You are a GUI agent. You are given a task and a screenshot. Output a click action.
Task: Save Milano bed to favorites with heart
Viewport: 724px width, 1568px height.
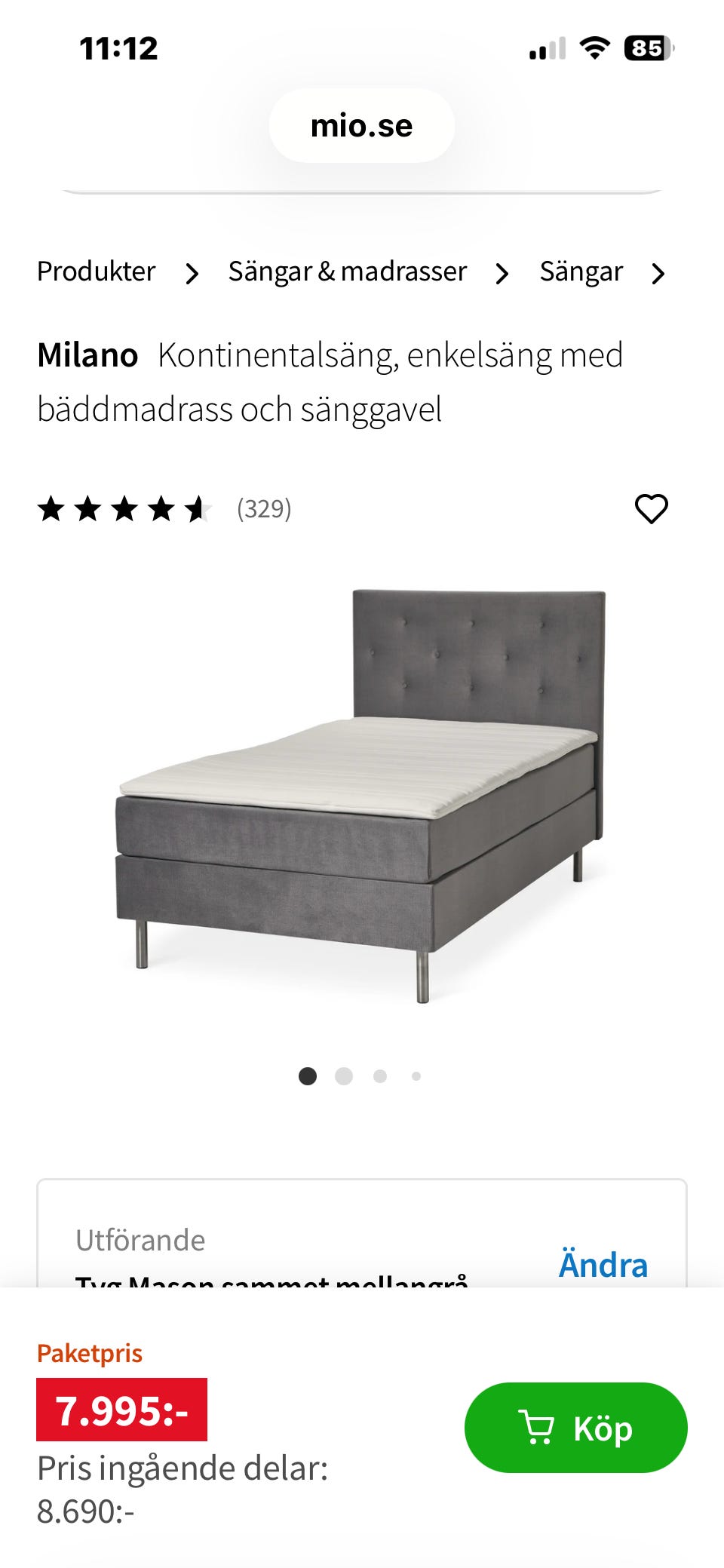click(651, 509)
